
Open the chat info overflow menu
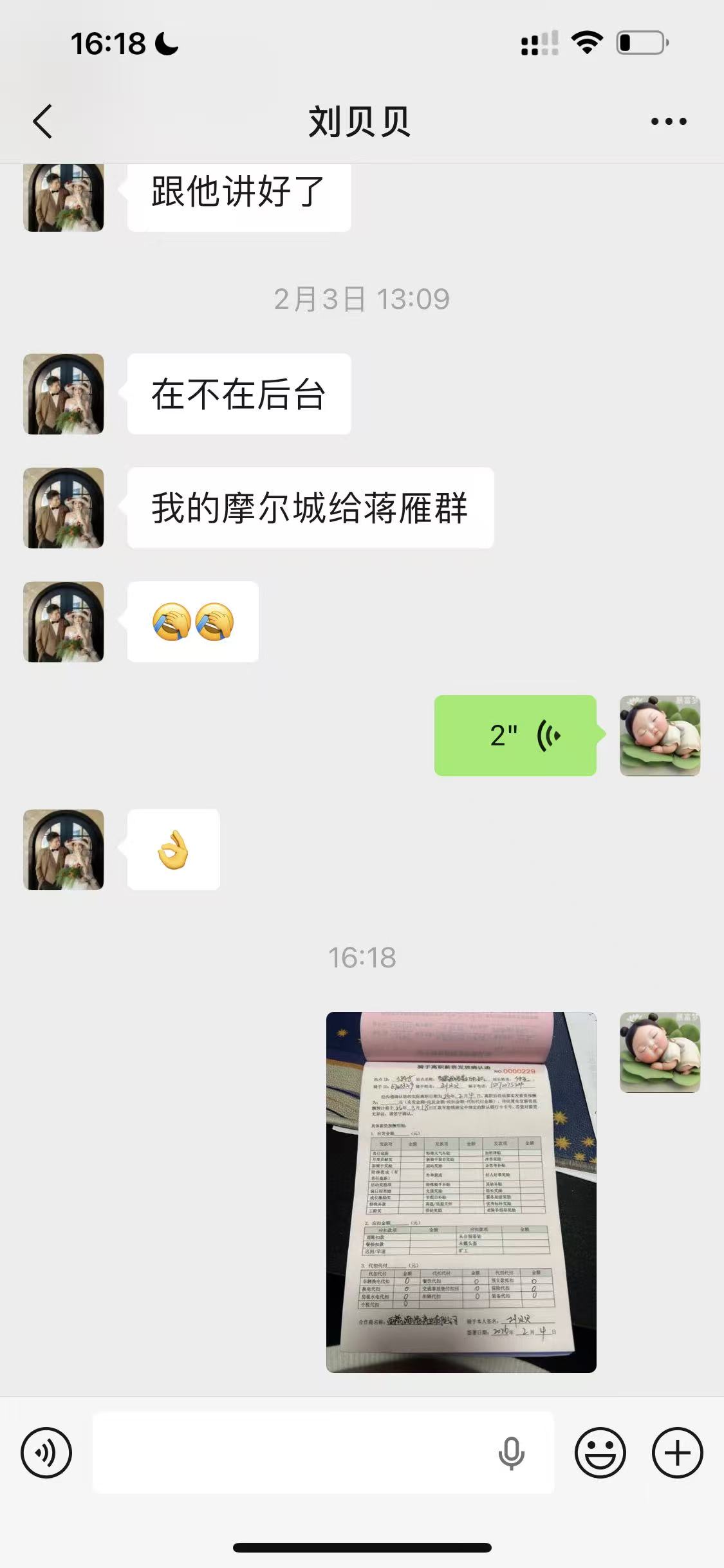click(668, 121)
